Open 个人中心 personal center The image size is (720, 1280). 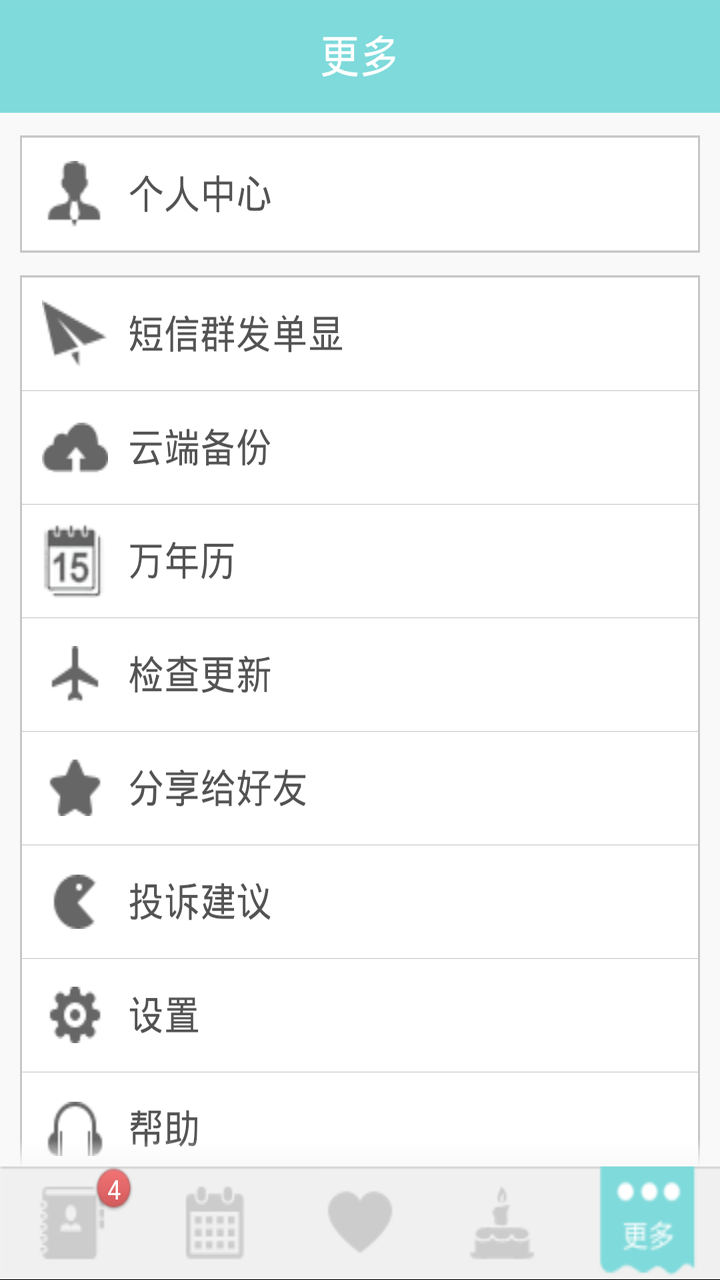click(x=360, y=194)
